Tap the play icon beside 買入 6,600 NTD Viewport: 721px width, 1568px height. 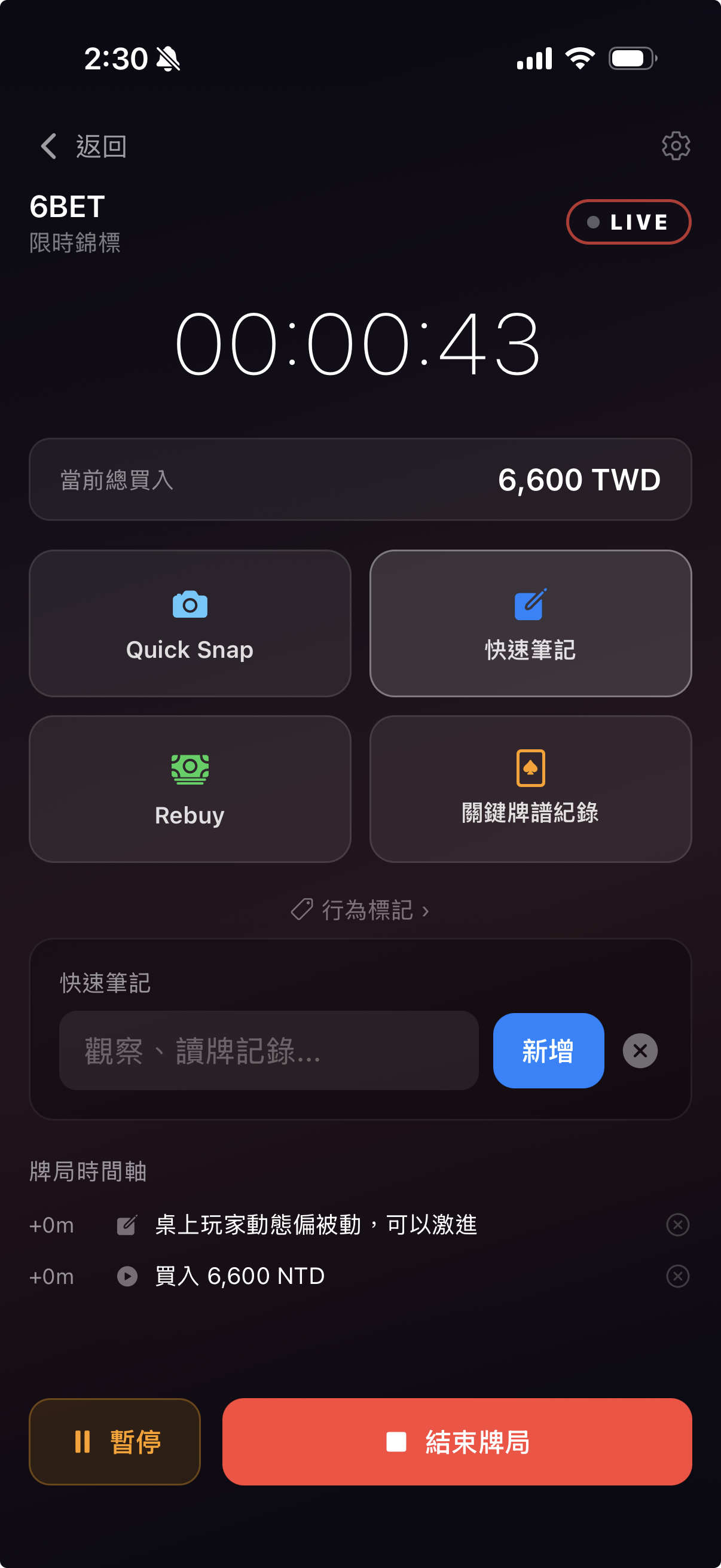[127, 1276]
